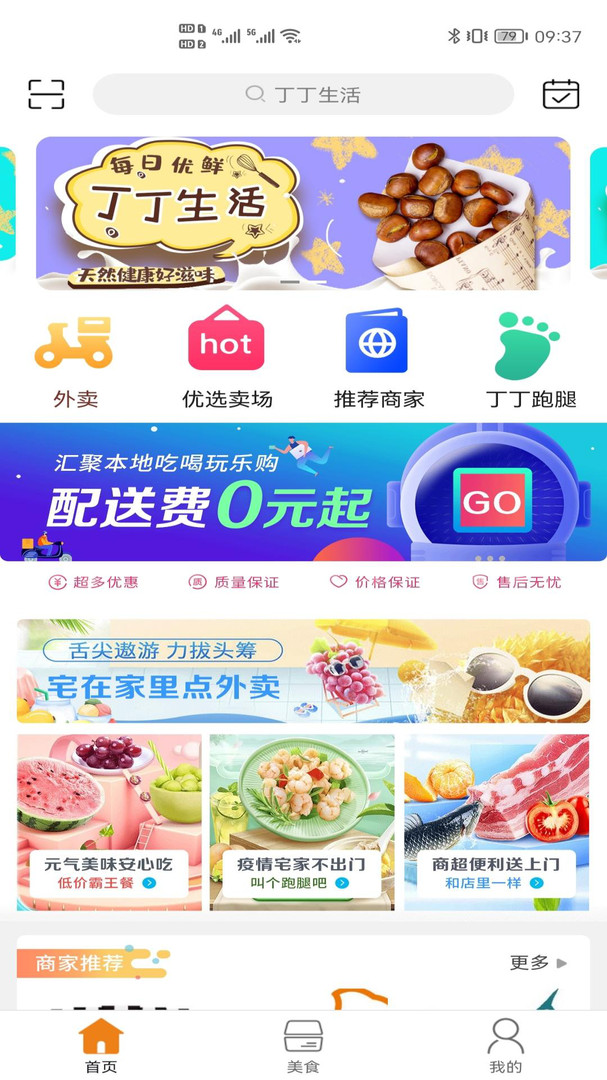Open the 疫情宅家不出门 card
This screenshot has height=1080, width=607.
coord(302,822)
